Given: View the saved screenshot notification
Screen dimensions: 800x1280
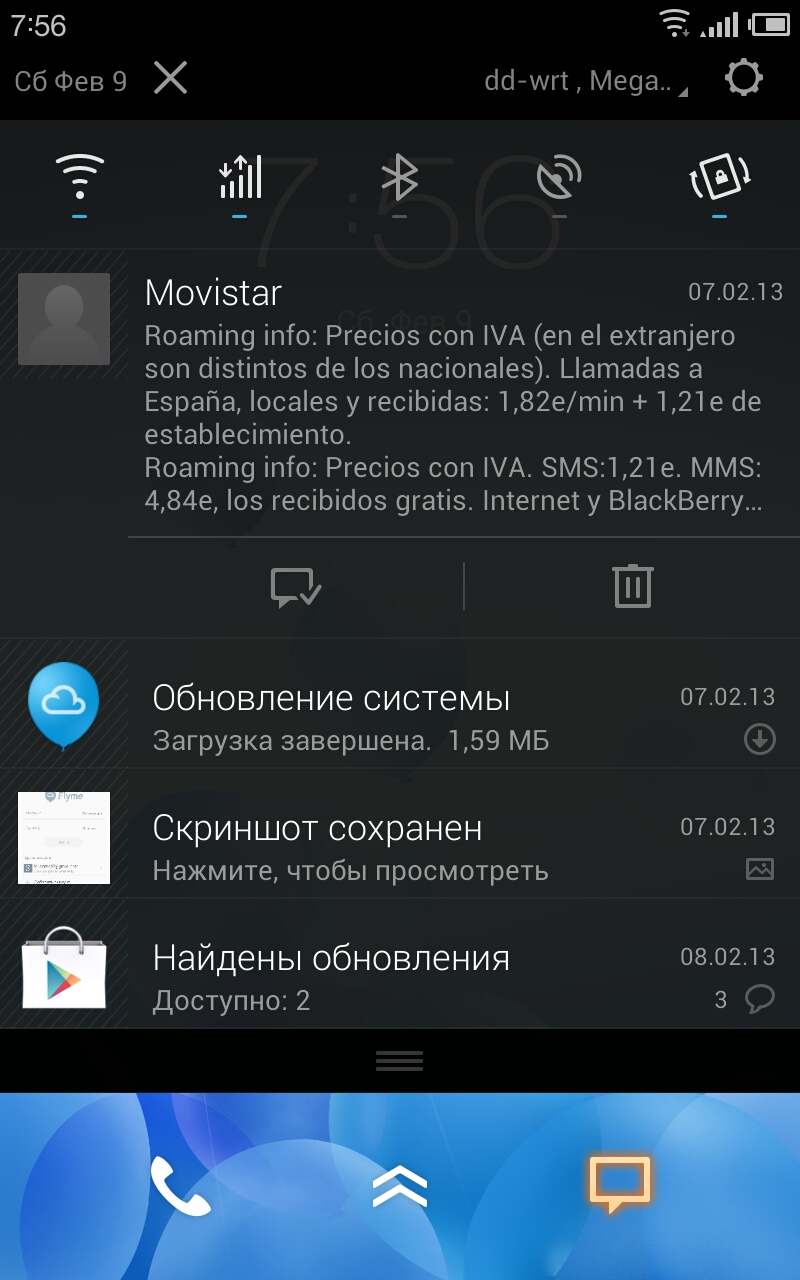Looking at the screenshot, I should (400, 846).
